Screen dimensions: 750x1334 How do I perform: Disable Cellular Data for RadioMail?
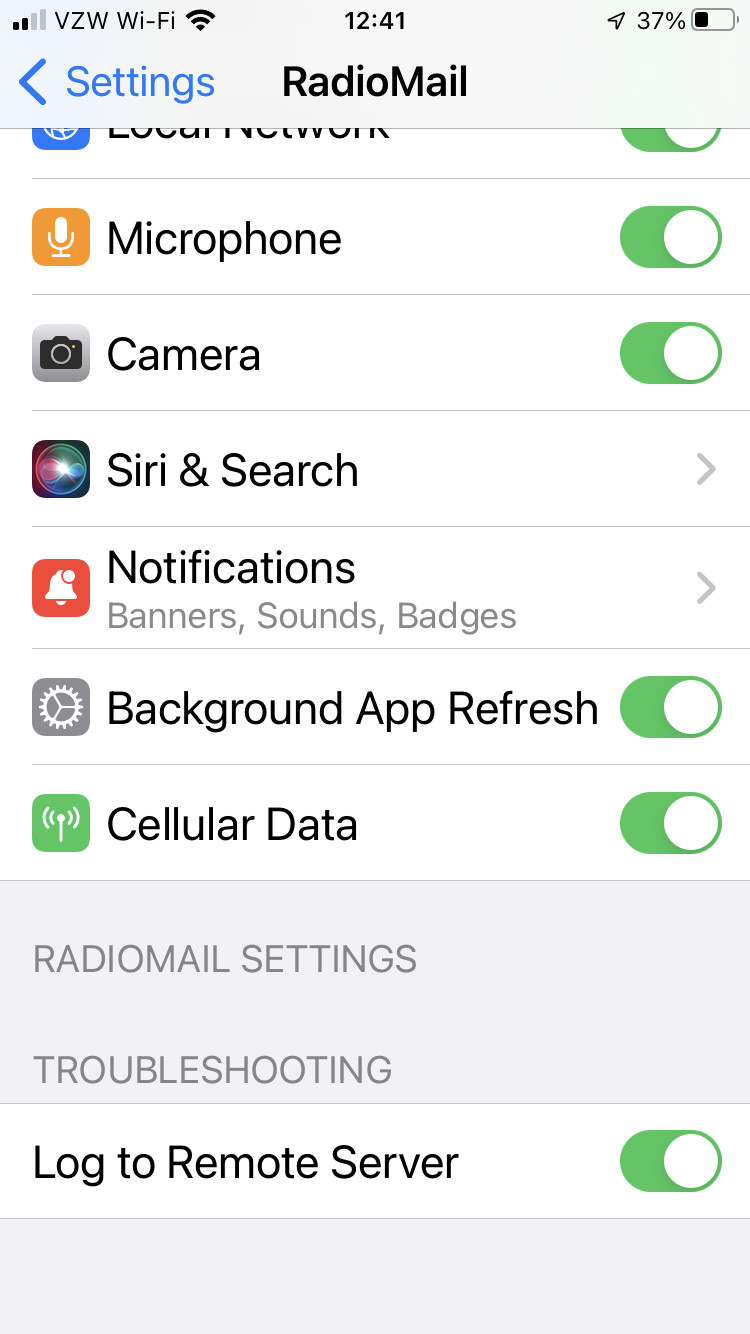(671, 823)
